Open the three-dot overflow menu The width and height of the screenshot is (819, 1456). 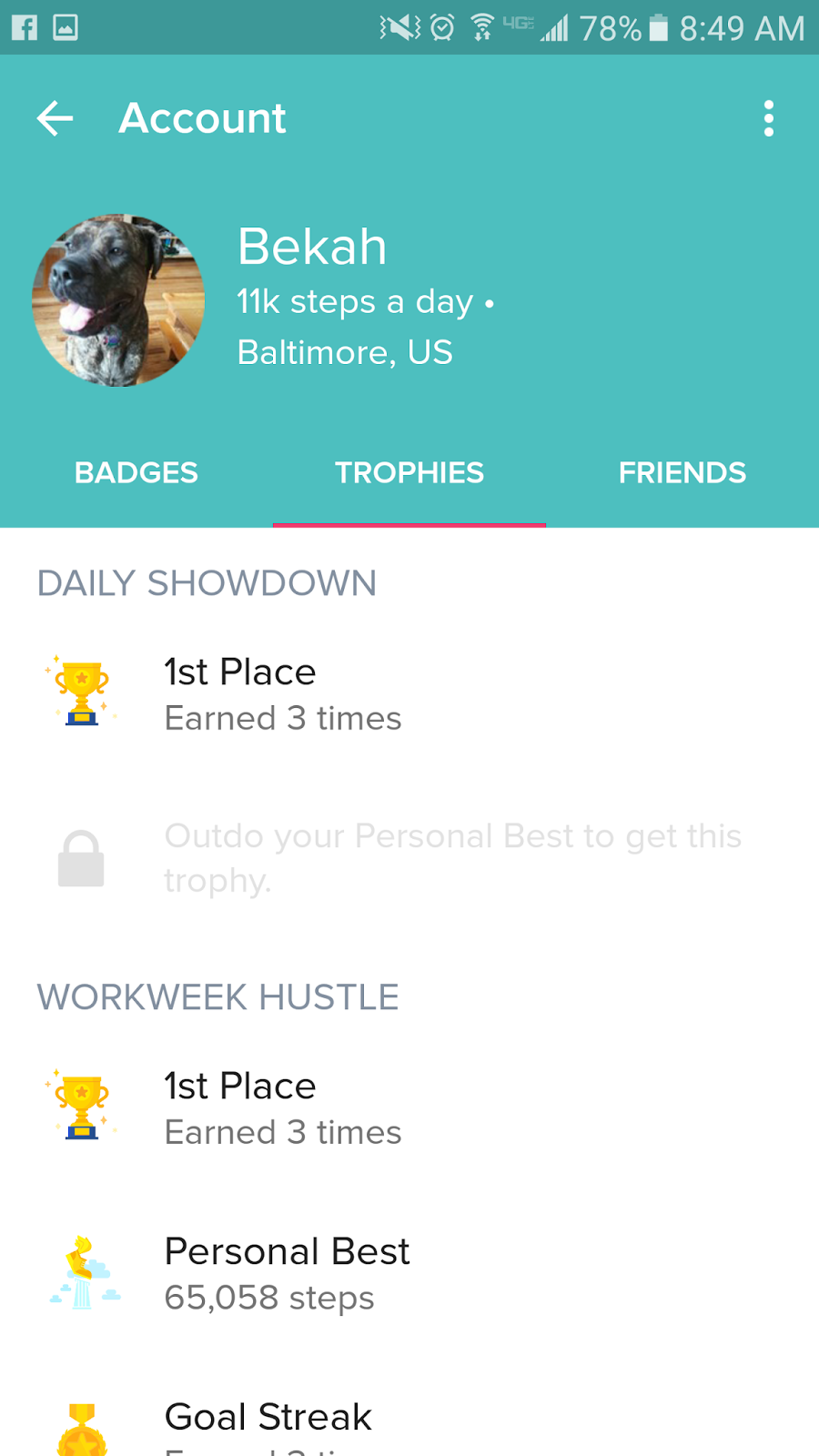(769, 118)
